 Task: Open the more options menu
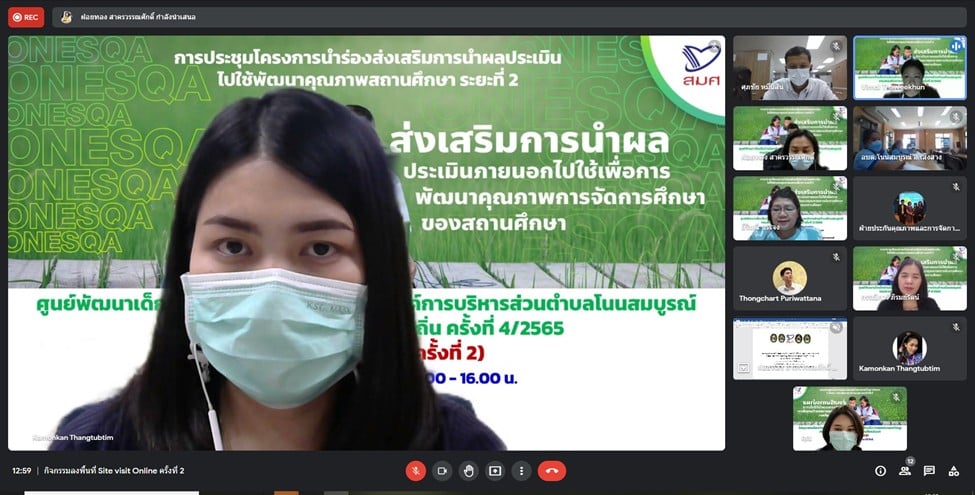point(521,470)
